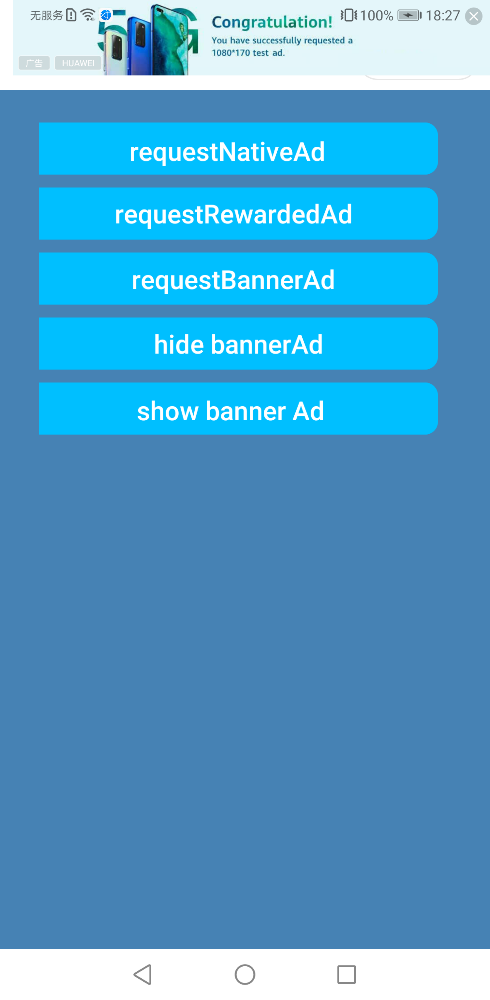Go back using the system back button
This screenshot has height=1000, width=490.
[x=142, y=974]
